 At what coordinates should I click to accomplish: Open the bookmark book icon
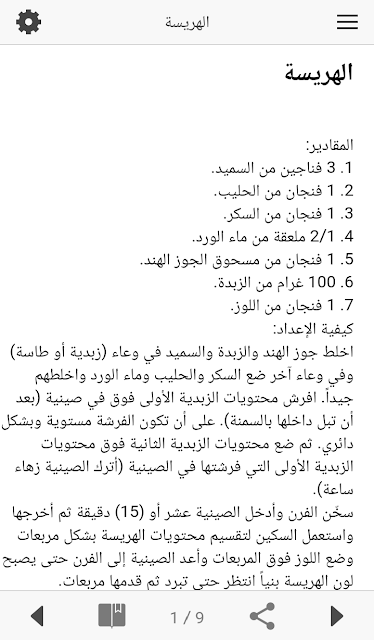(112, 616)
